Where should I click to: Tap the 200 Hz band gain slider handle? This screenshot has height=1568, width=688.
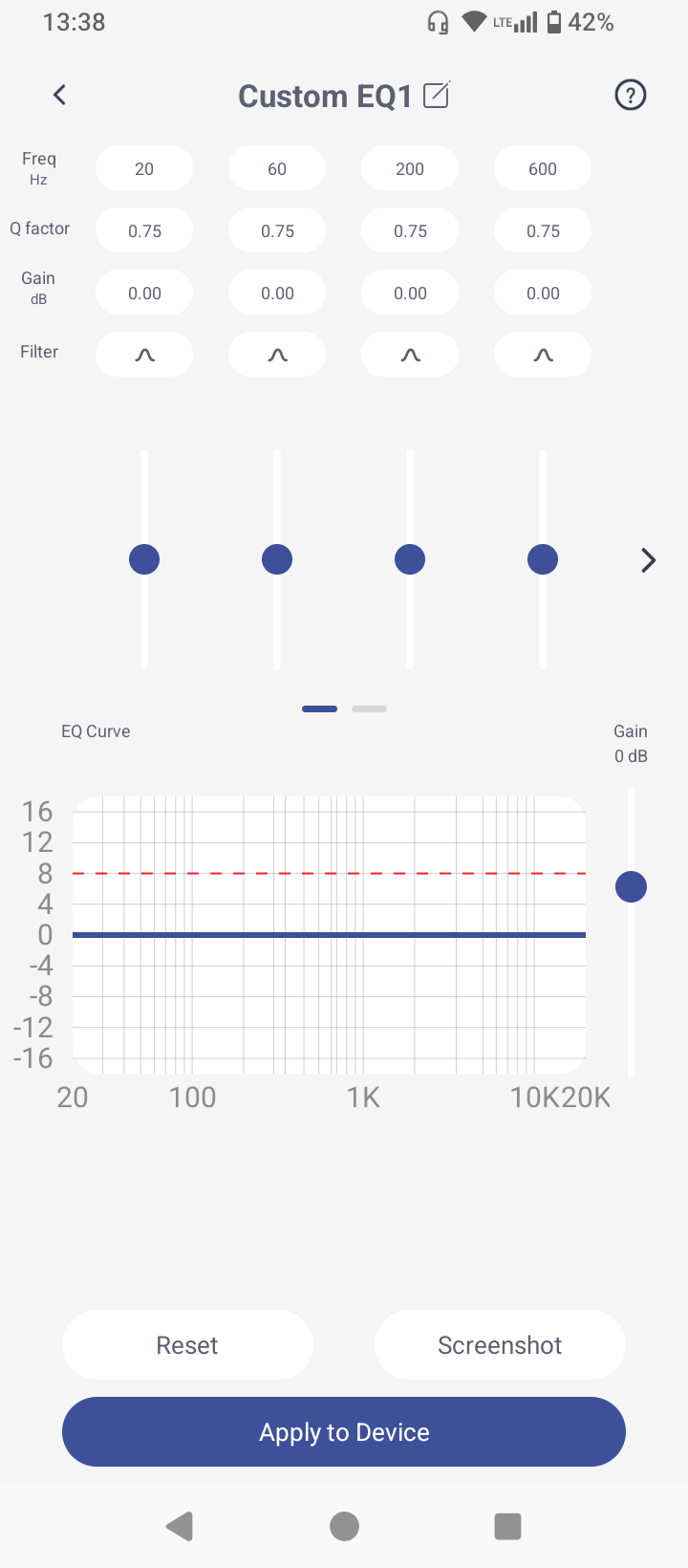tap(410, 559)
